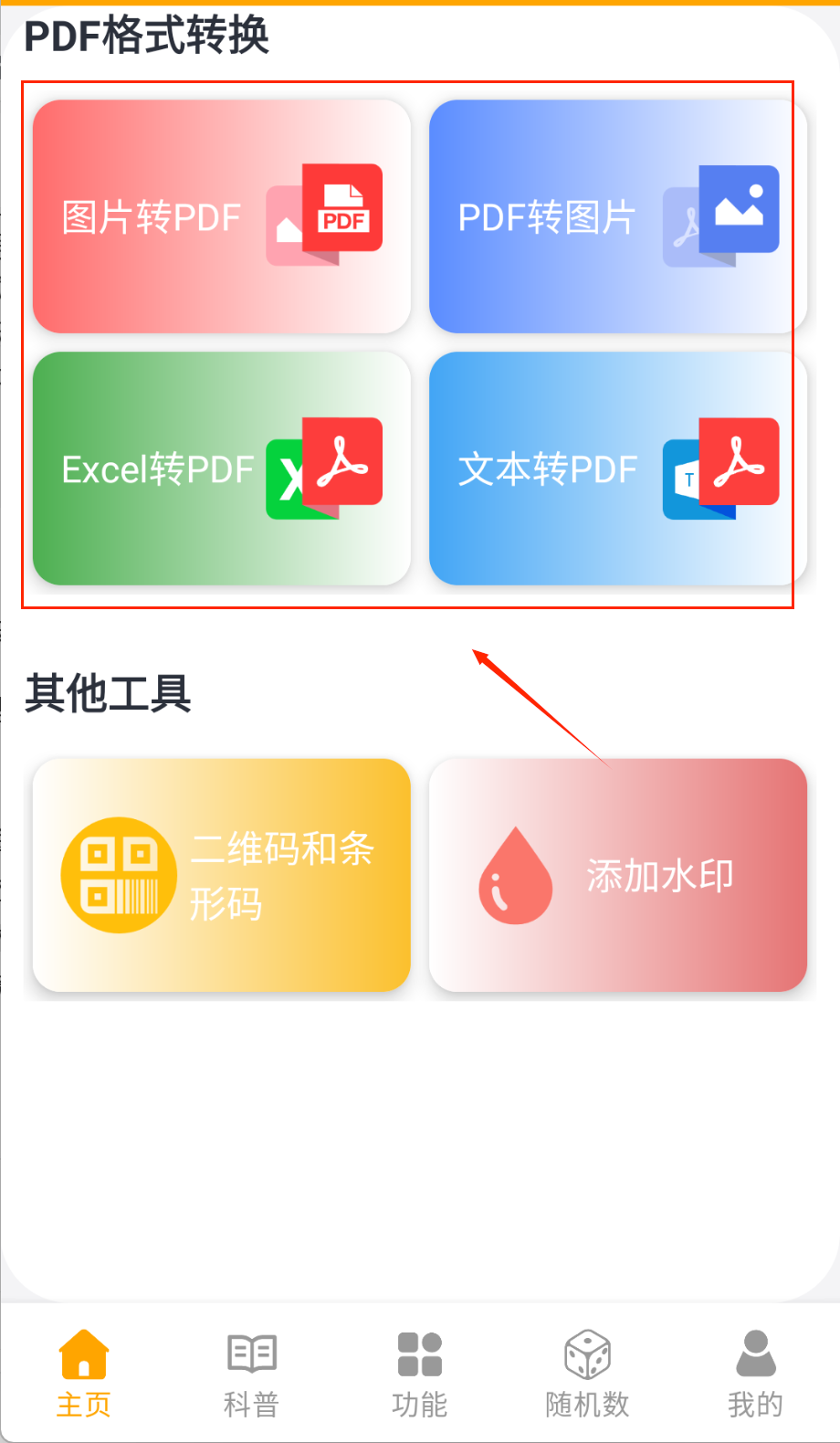The image size is (840, 1443).
Task: Tap the 添加水印 watermark card
Action: pyautogui.click(x=617, y=875)
